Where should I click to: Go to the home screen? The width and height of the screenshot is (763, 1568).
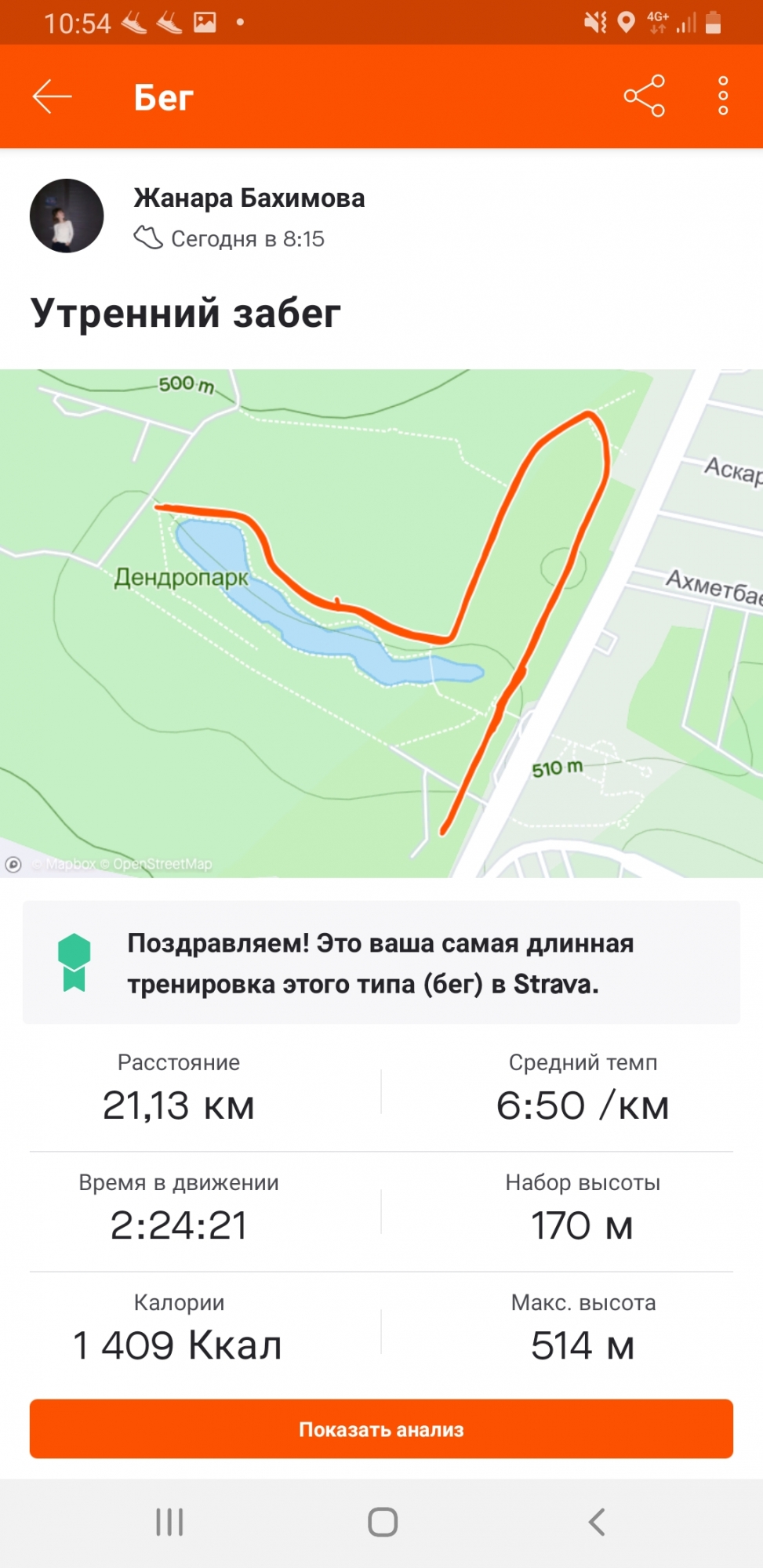pos(383,1522)
